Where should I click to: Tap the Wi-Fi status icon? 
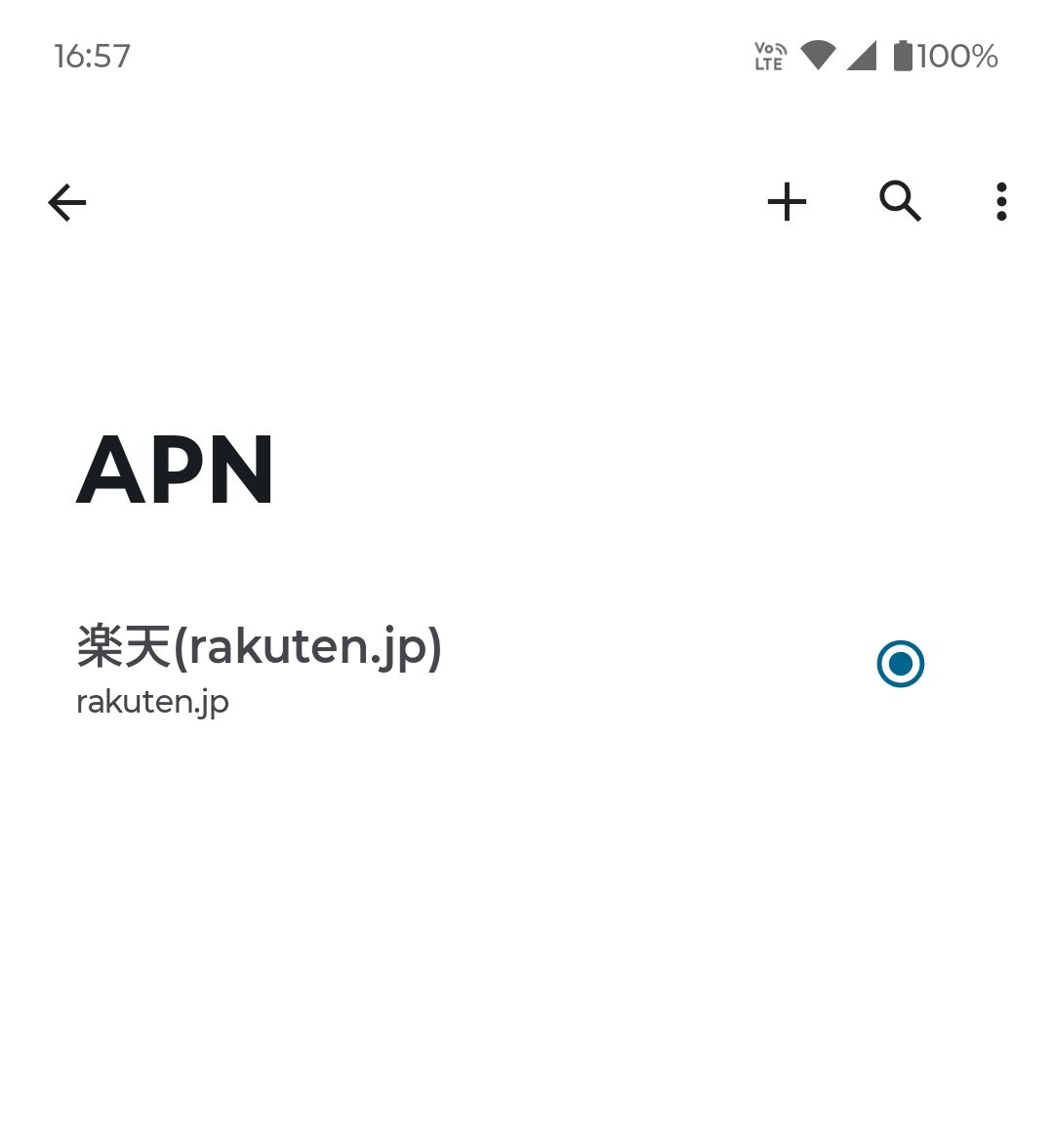[818, 56]
